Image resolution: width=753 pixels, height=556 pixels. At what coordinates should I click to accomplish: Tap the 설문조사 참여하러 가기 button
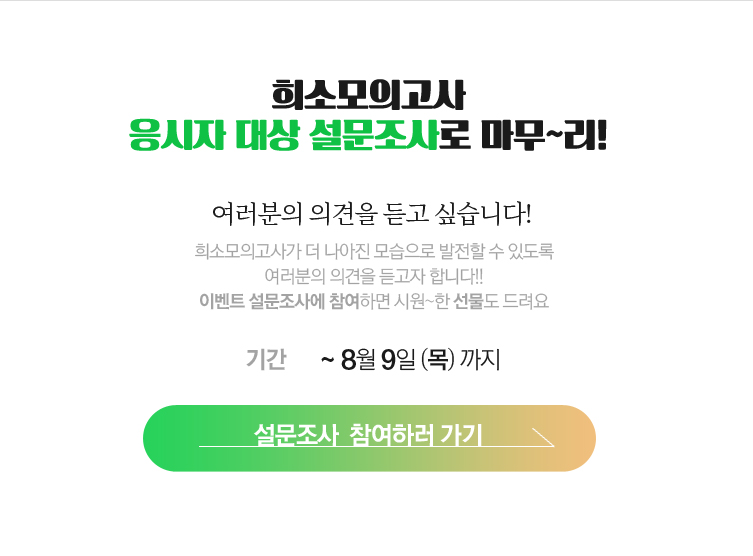pyautogui.click(x=369, y=437)
